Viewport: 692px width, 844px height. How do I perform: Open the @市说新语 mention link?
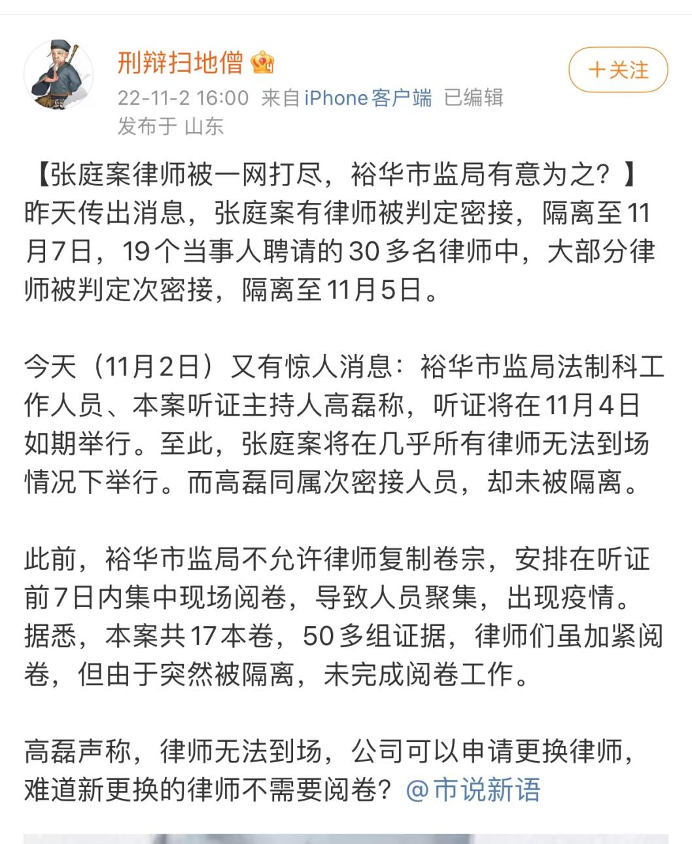point(473,789)
